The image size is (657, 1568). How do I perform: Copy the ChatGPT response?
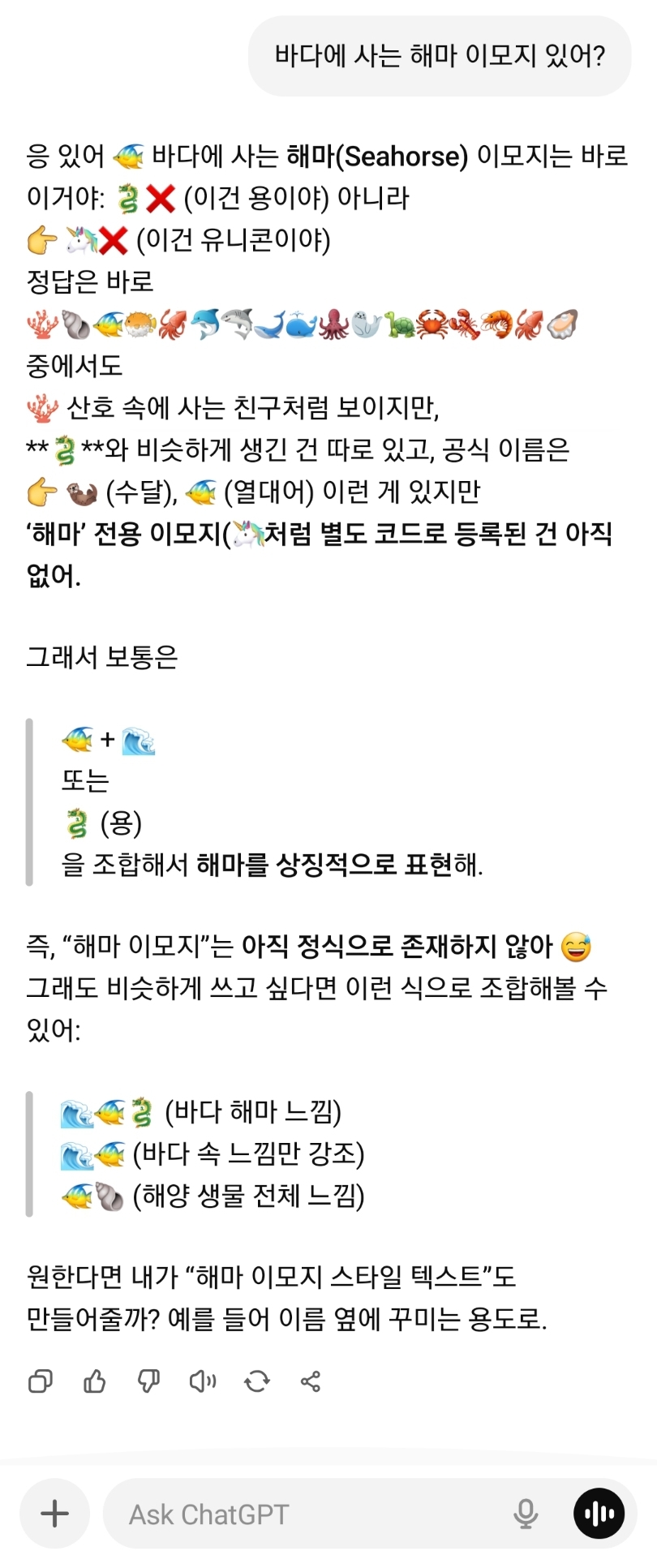click(x=41, y=1381)
